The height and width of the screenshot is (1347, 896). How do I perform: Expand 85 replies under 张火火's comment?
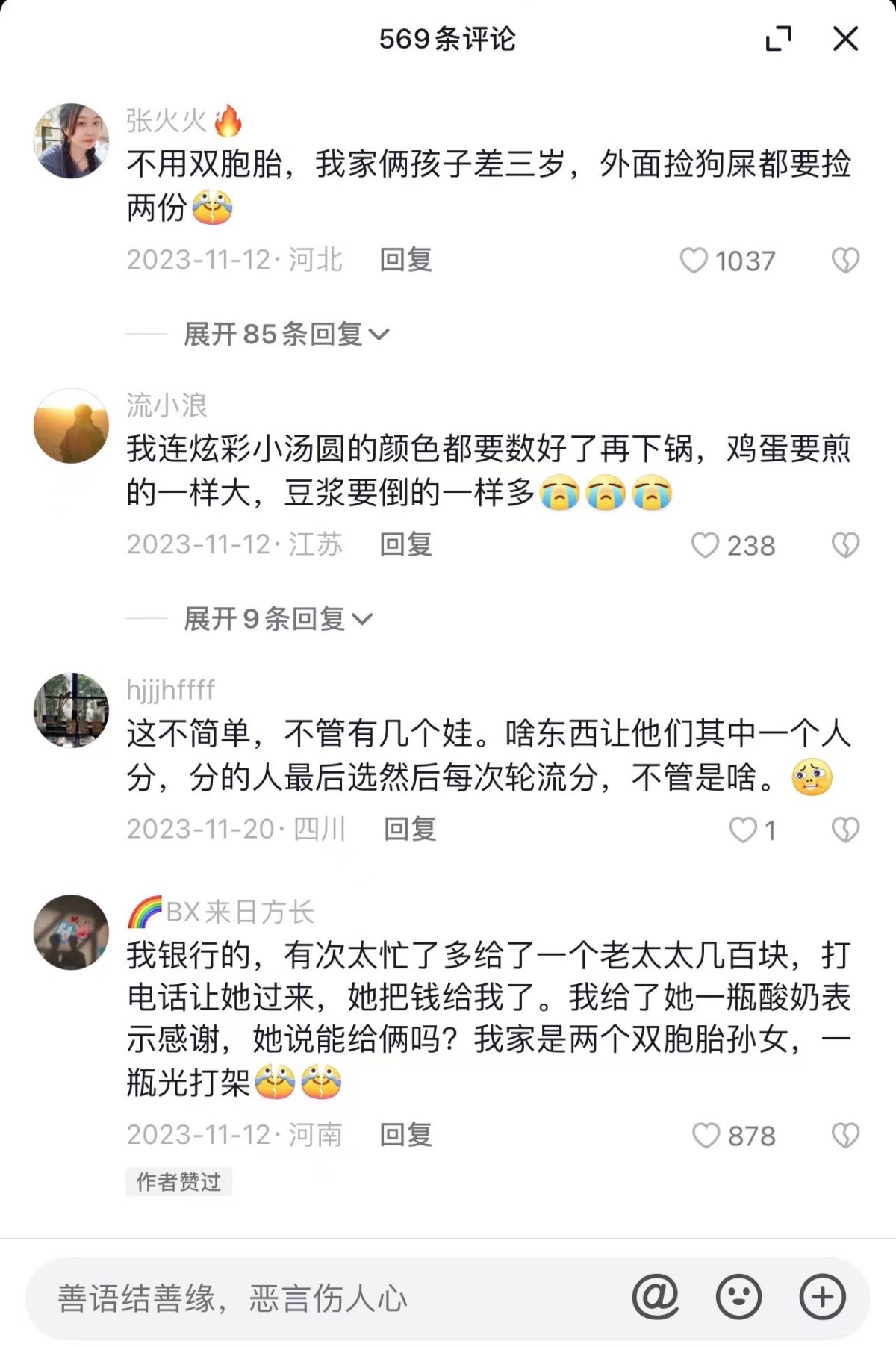pyautogui.click(x=287, y=334)
